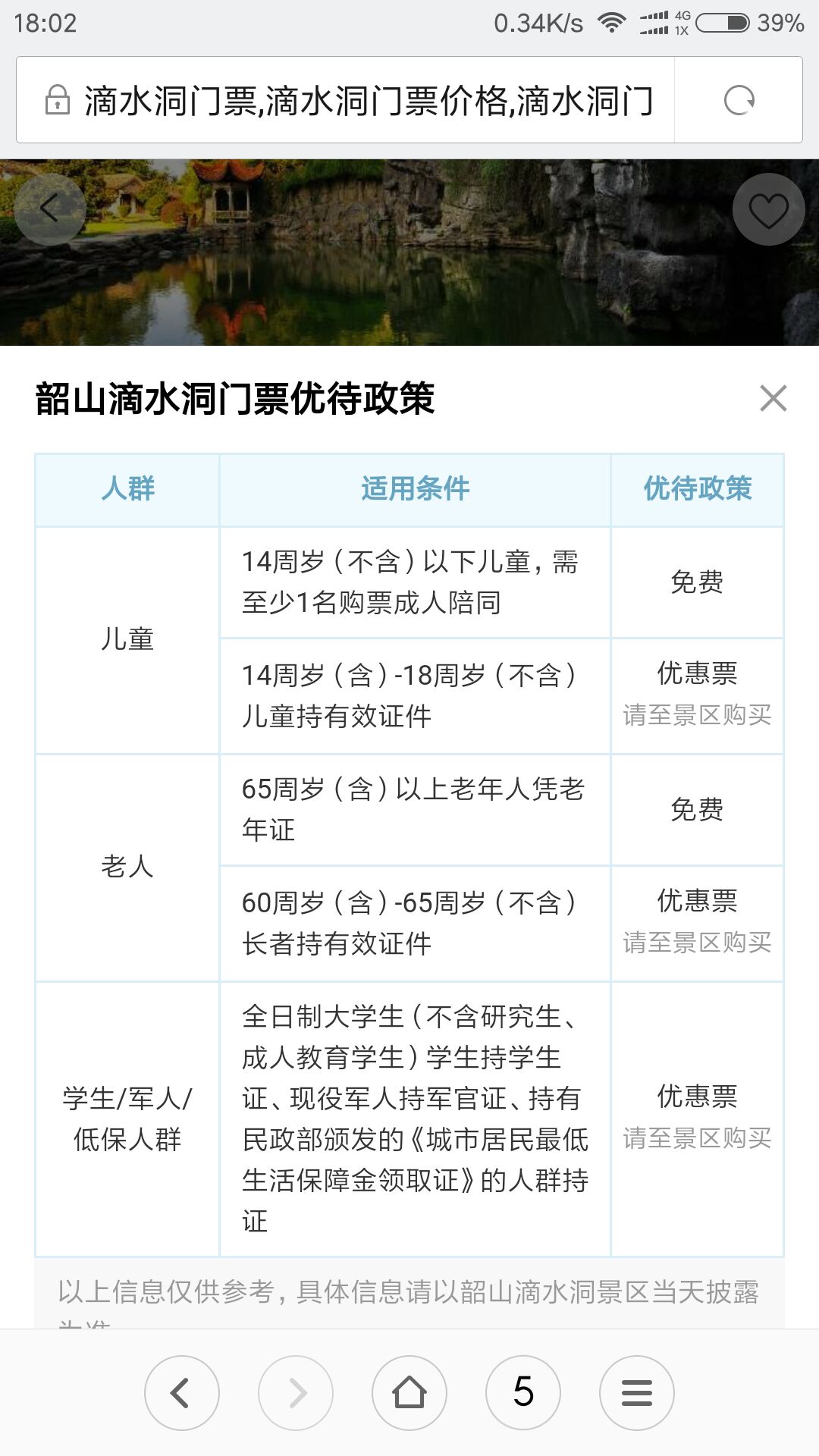This screenshot has height=1456, width=819.
Task: Open the tab switcher showing 5
Action: click(x=523, y=1392)
